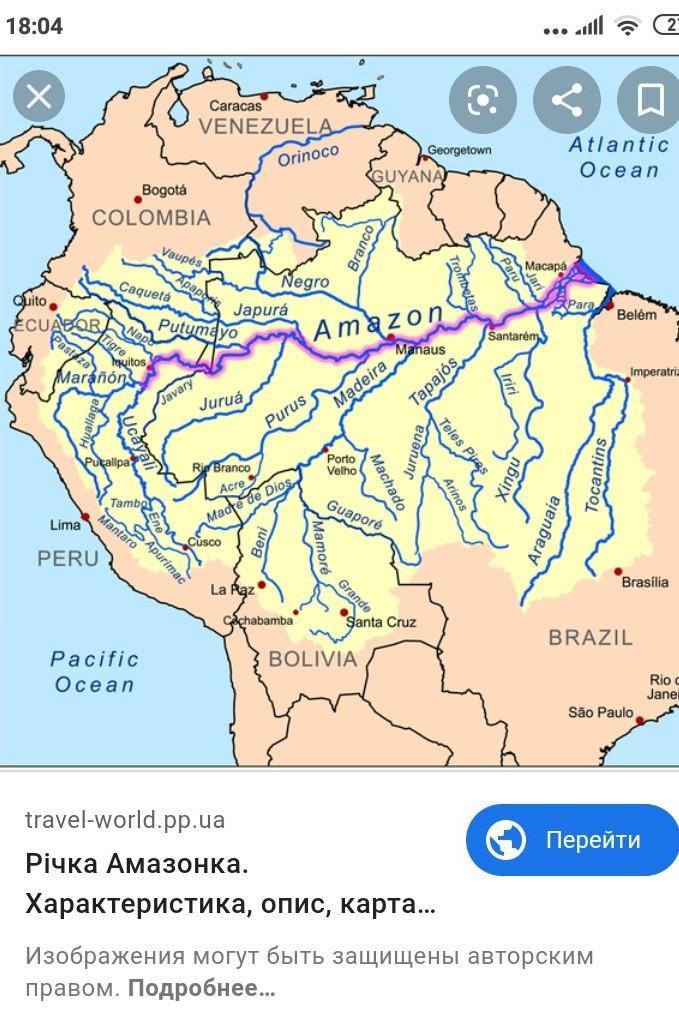Bookmark this image
Image resolution: width=679 pixels, height=1014 pixels.
[x=650, y=99]
